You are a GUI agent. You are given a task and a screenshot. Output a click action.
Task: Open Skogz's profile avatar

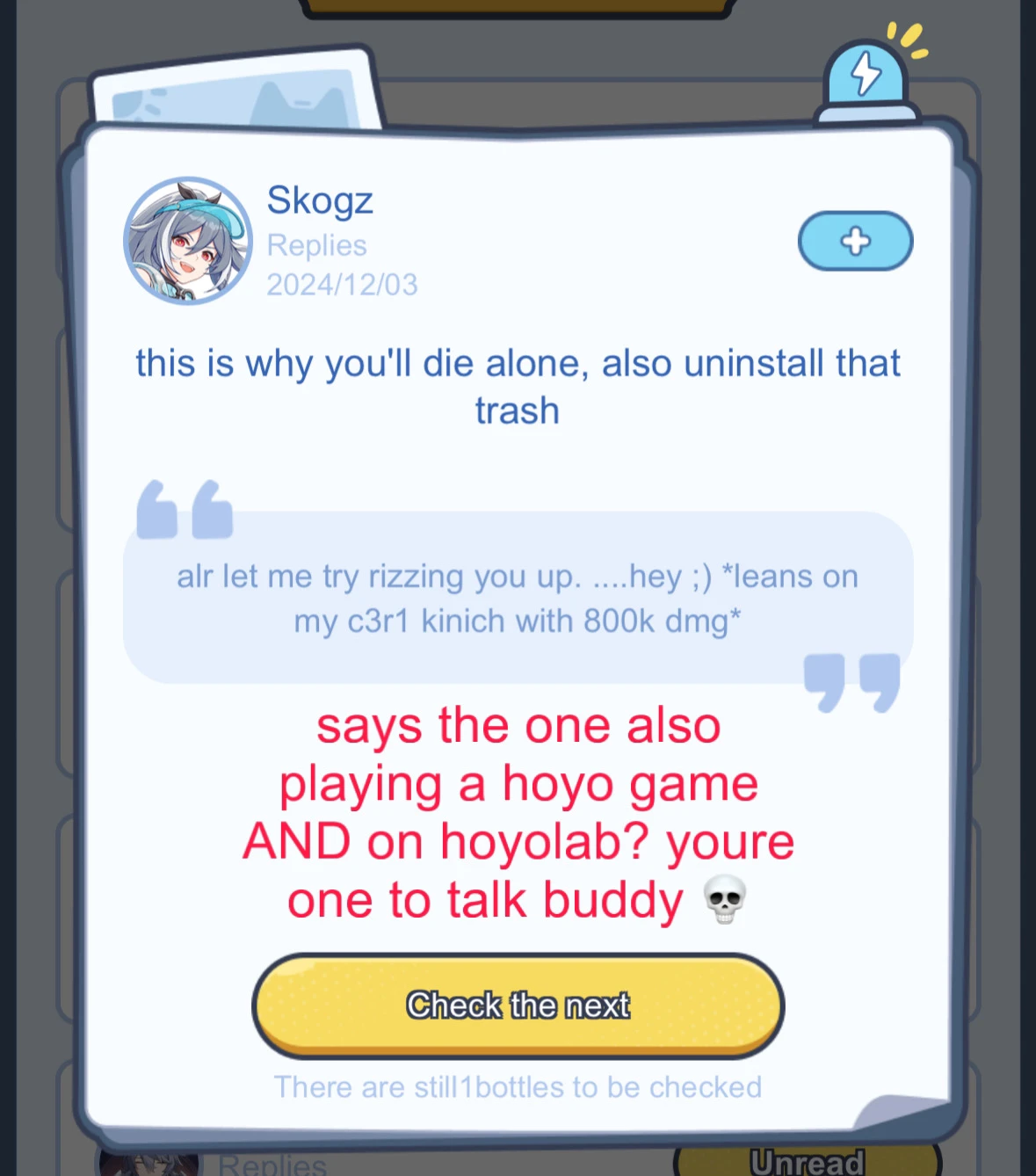click(x=186, y=242)
